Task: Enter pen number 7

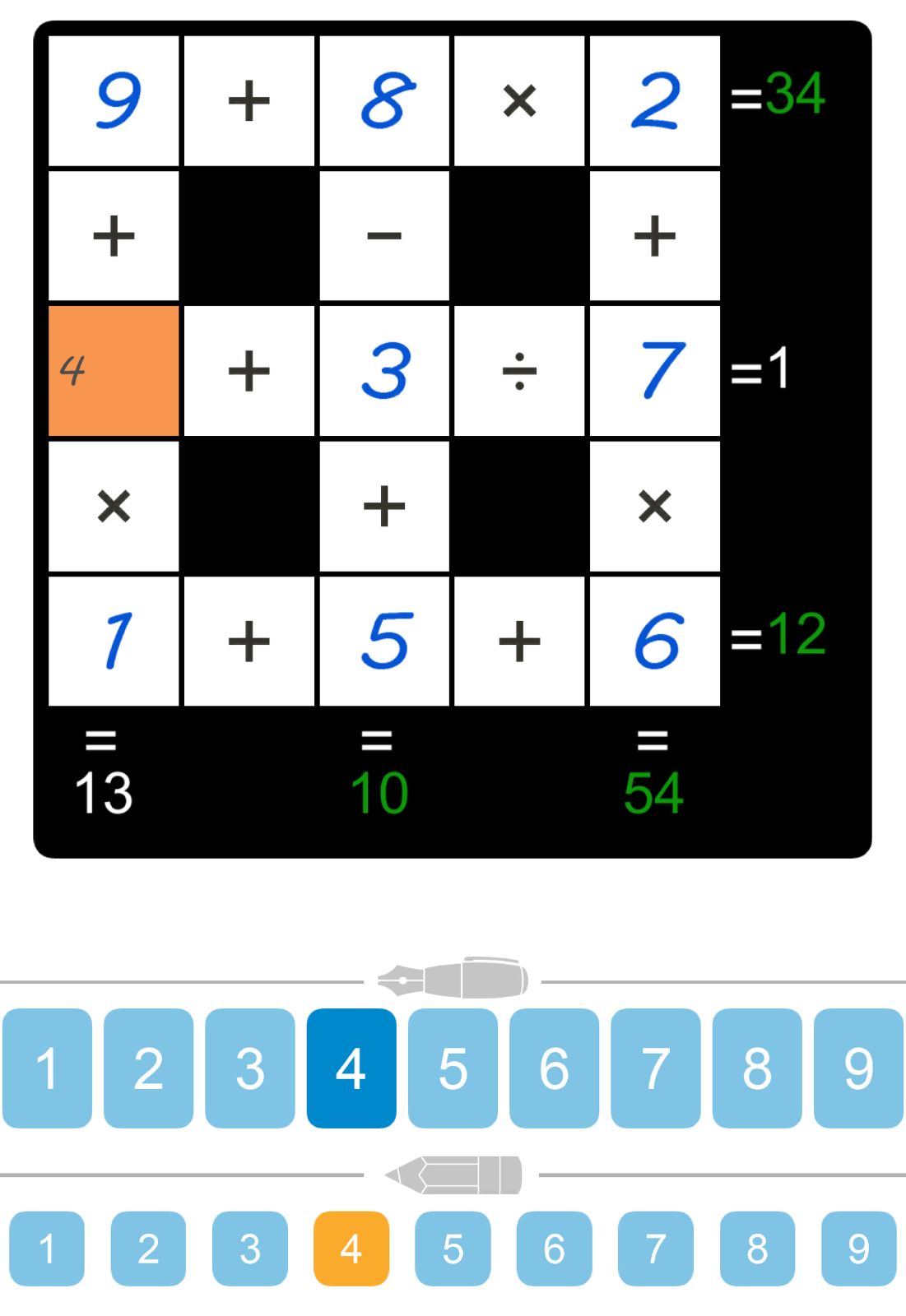Action: point(655,1068)
